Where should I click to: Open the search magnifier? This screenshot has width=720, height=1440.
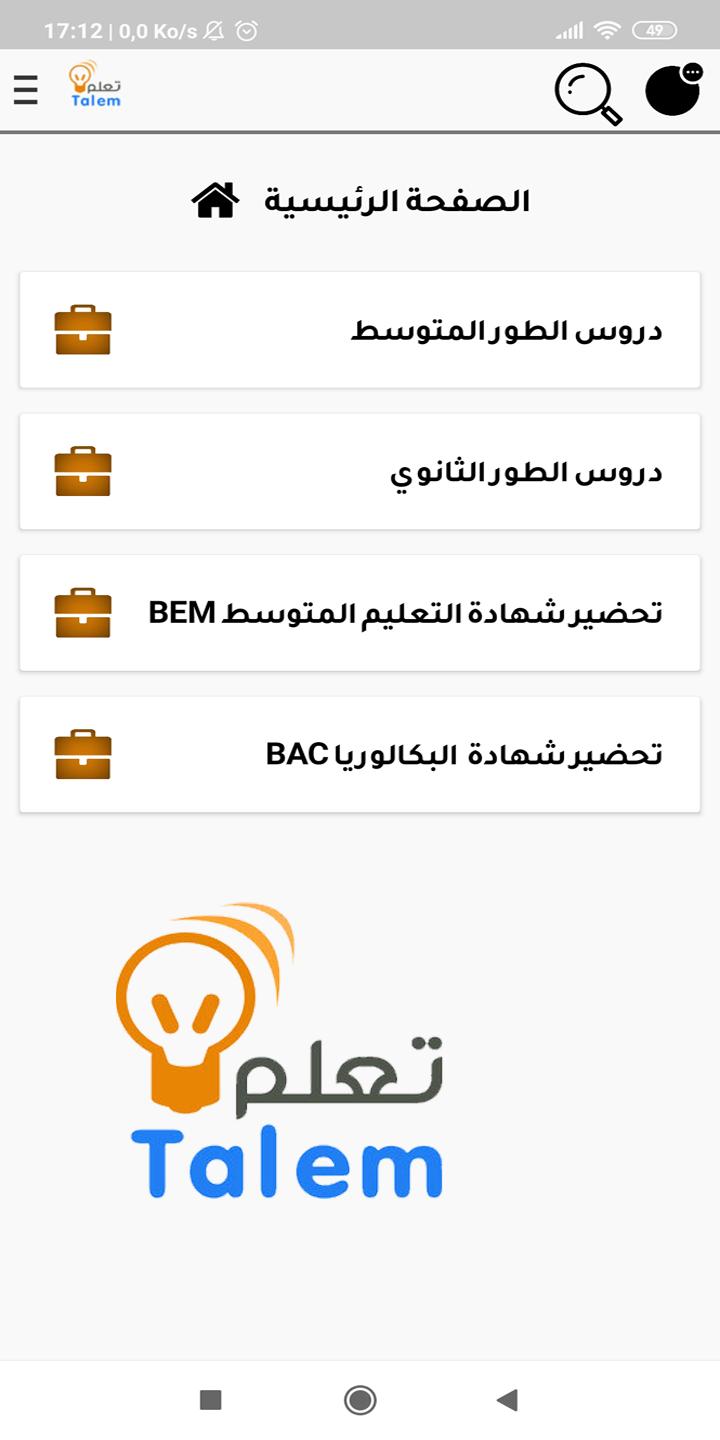click(588, 93)
